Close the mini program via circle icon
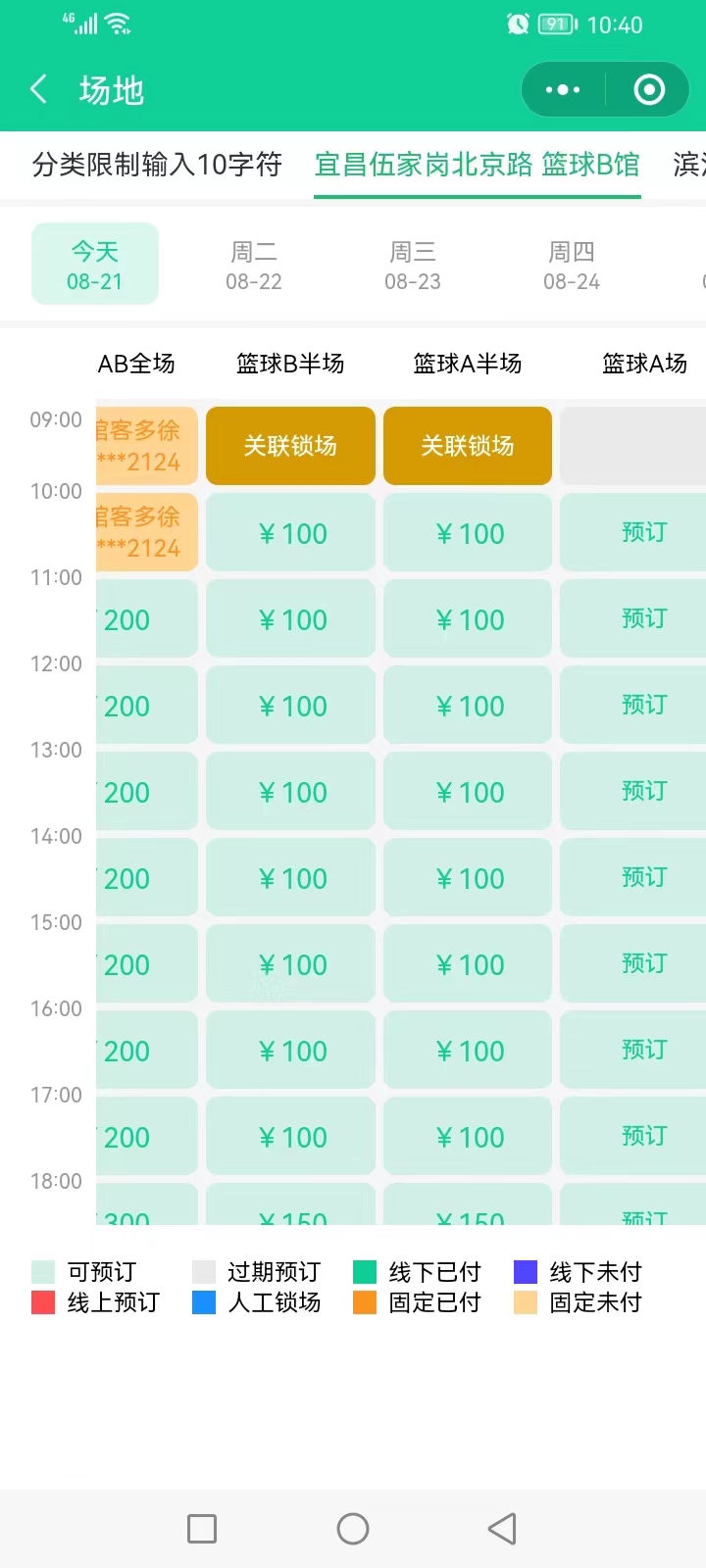Viewport: 706px width, 1568px height. click(649, 90)
